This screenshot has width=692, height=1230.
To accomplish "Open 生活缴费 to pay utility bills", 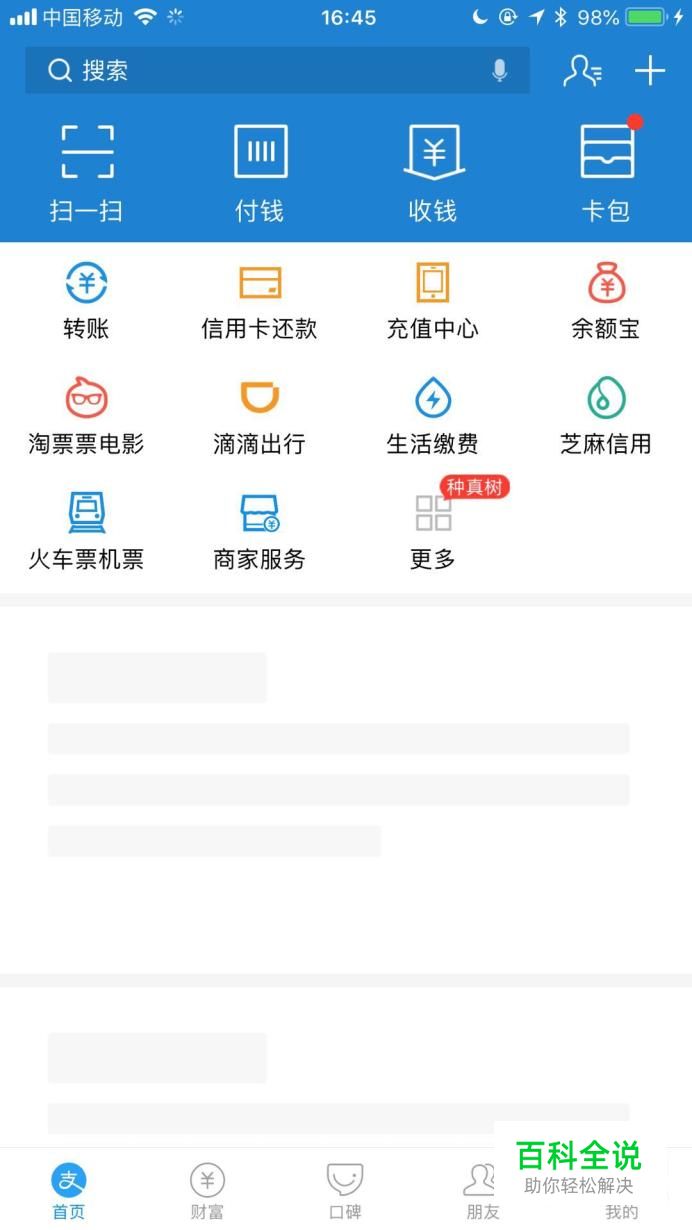I will tap(433, 415).
